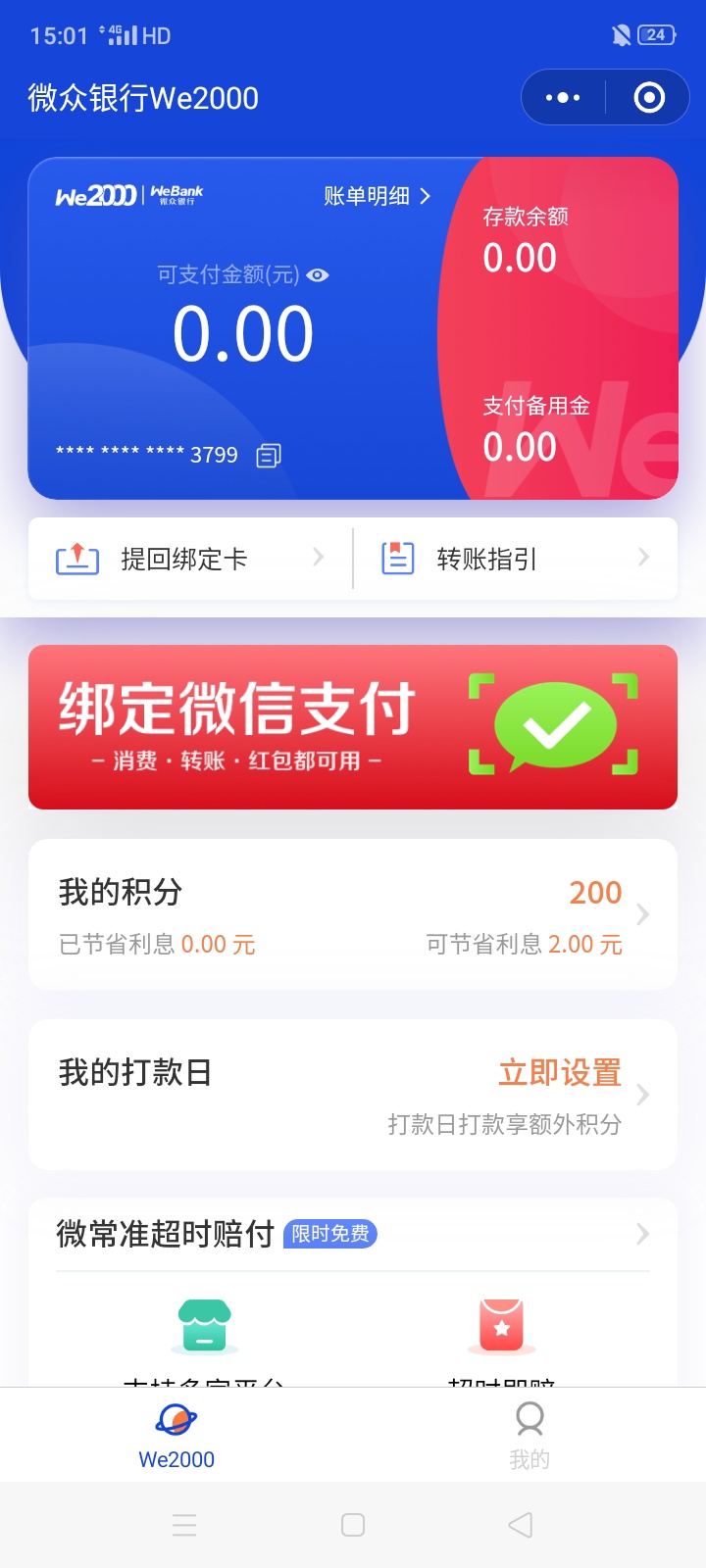Open 微常准超时赔付 details
Viewport: 706px width, 1568px height.
click(353, 1234)
